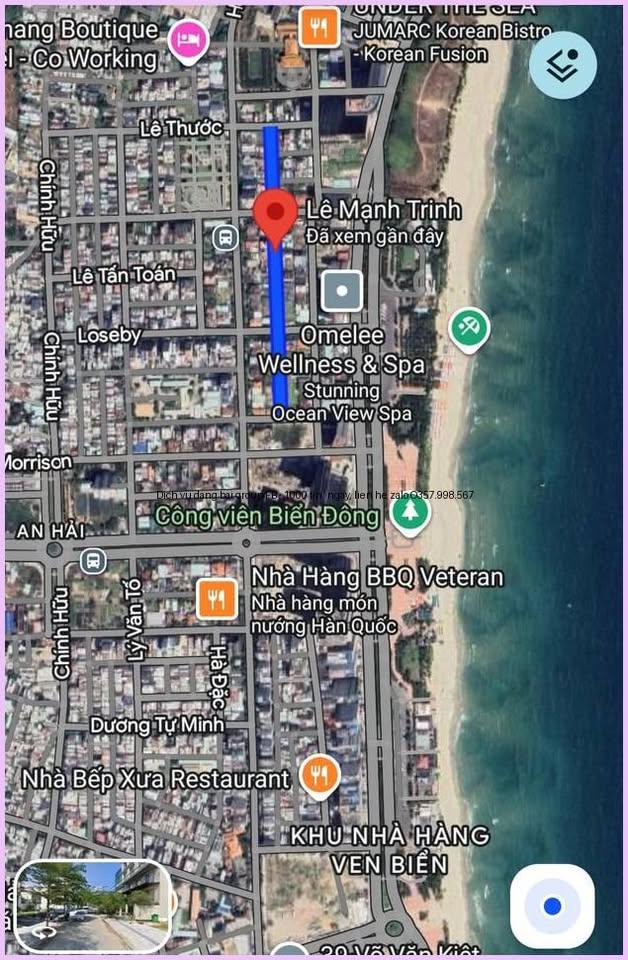Open the pink hotel marker for Boutique Co Working

click(x=187, y=41)
